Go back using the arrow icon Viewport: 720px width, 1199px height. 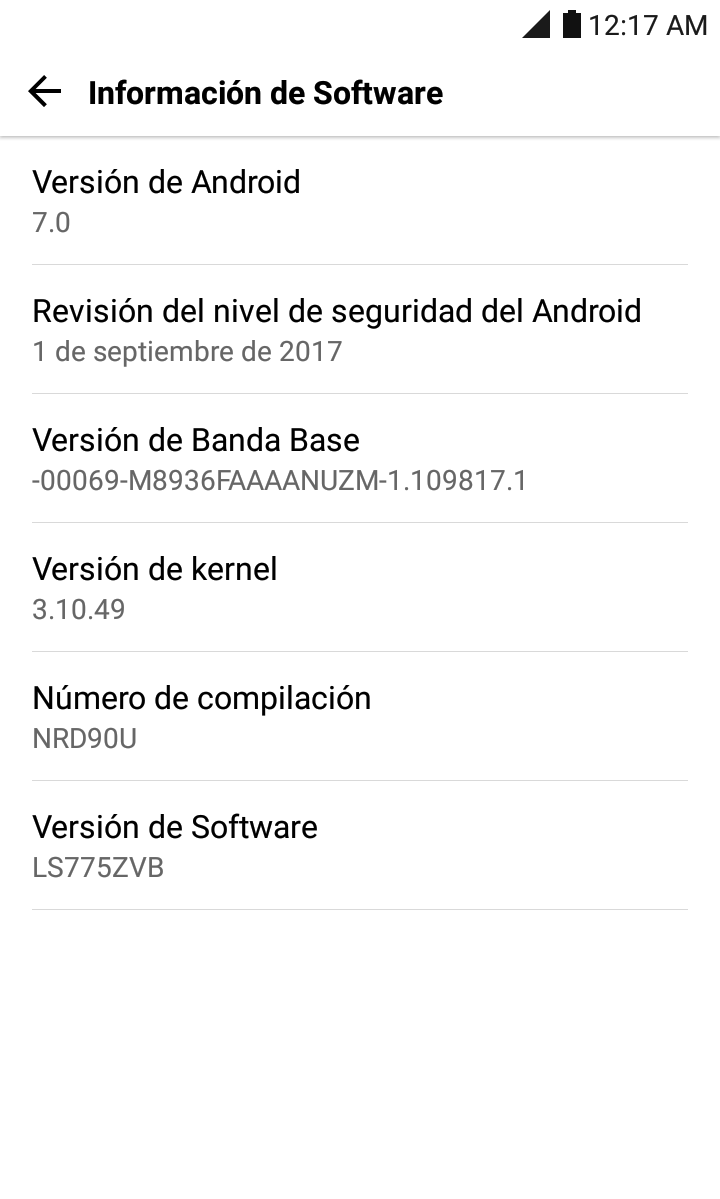(44, 92)
